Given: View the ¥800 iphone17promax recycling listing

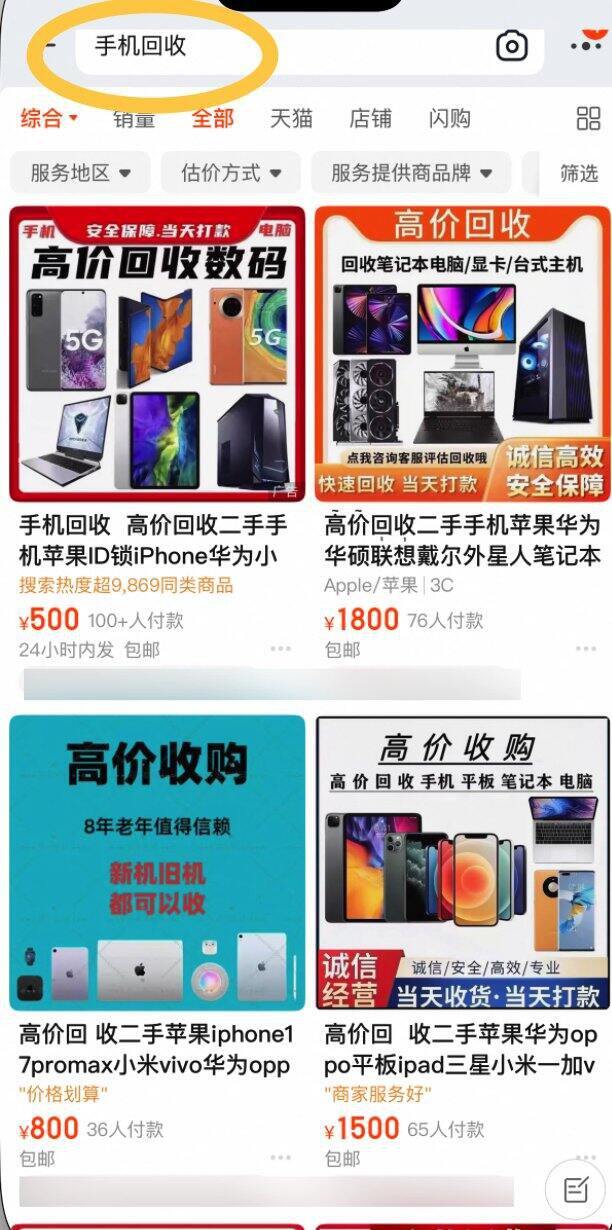Looking at the screenshot, I should point(157,863).
